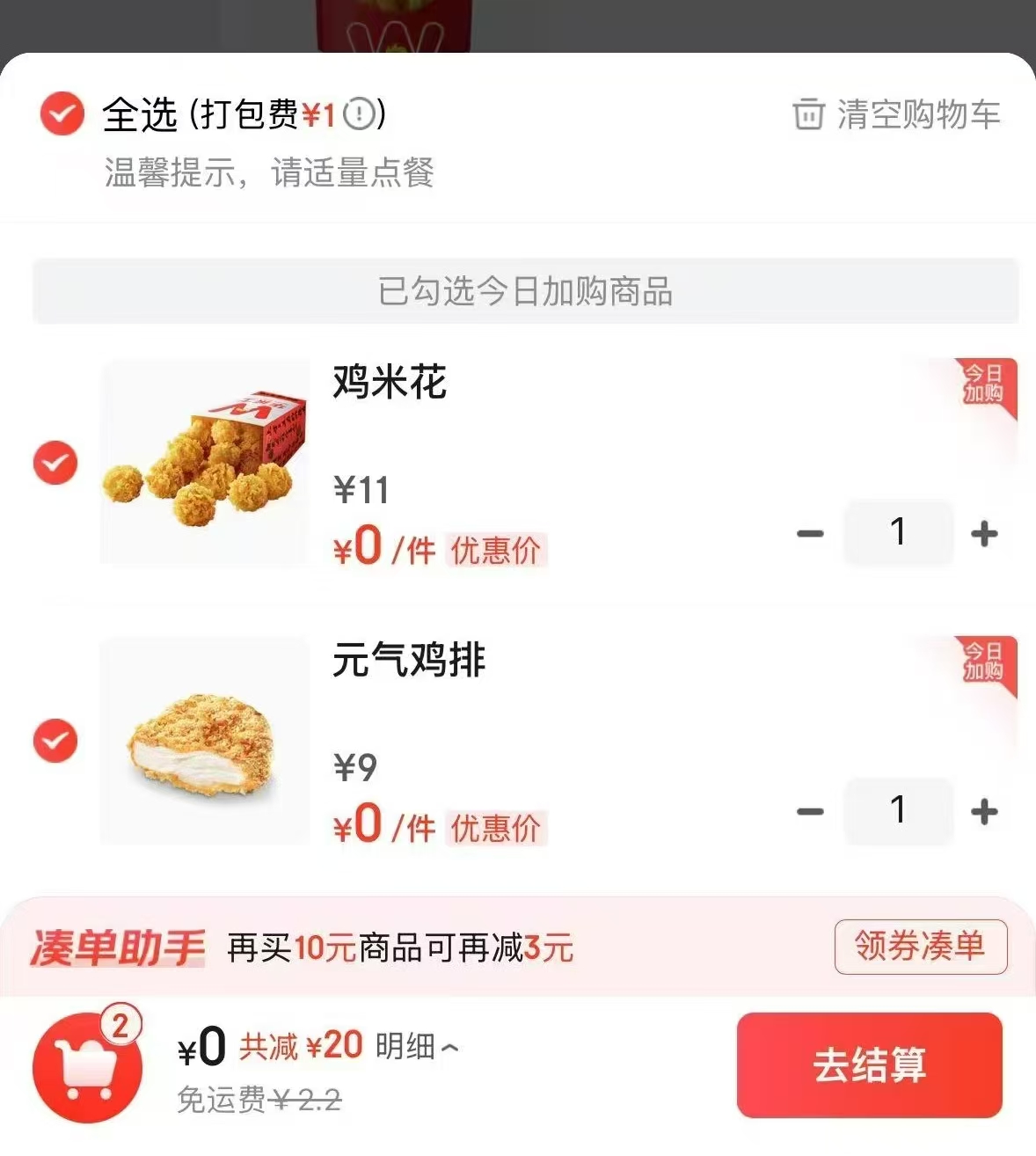
Task: Deselect the 鸡米花 item checkbox
Action: 55,462
